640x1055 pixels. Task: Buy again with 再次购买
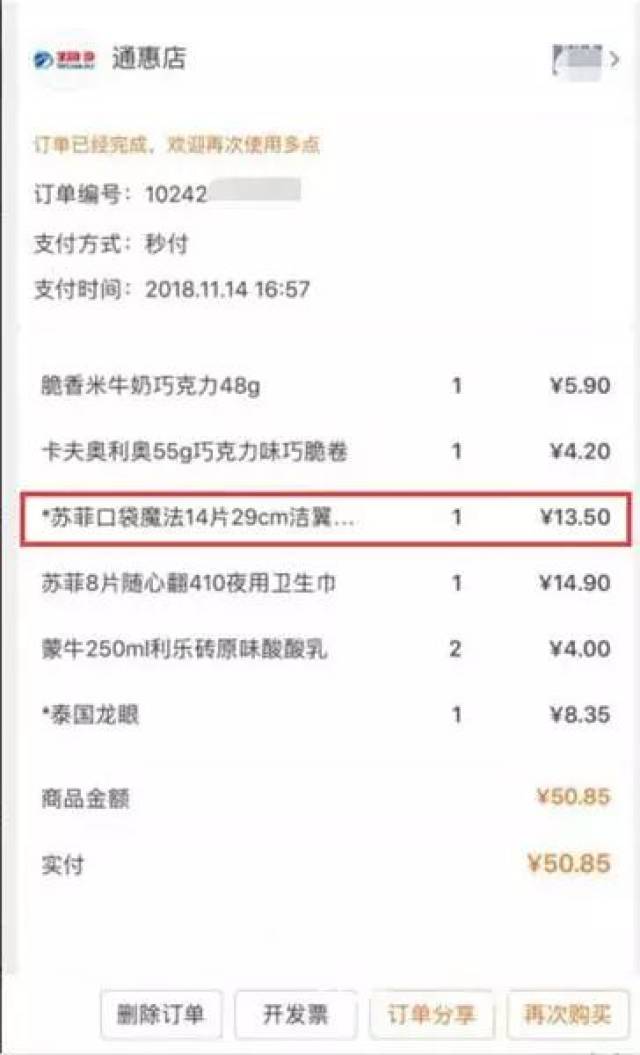pos(567,1014)
